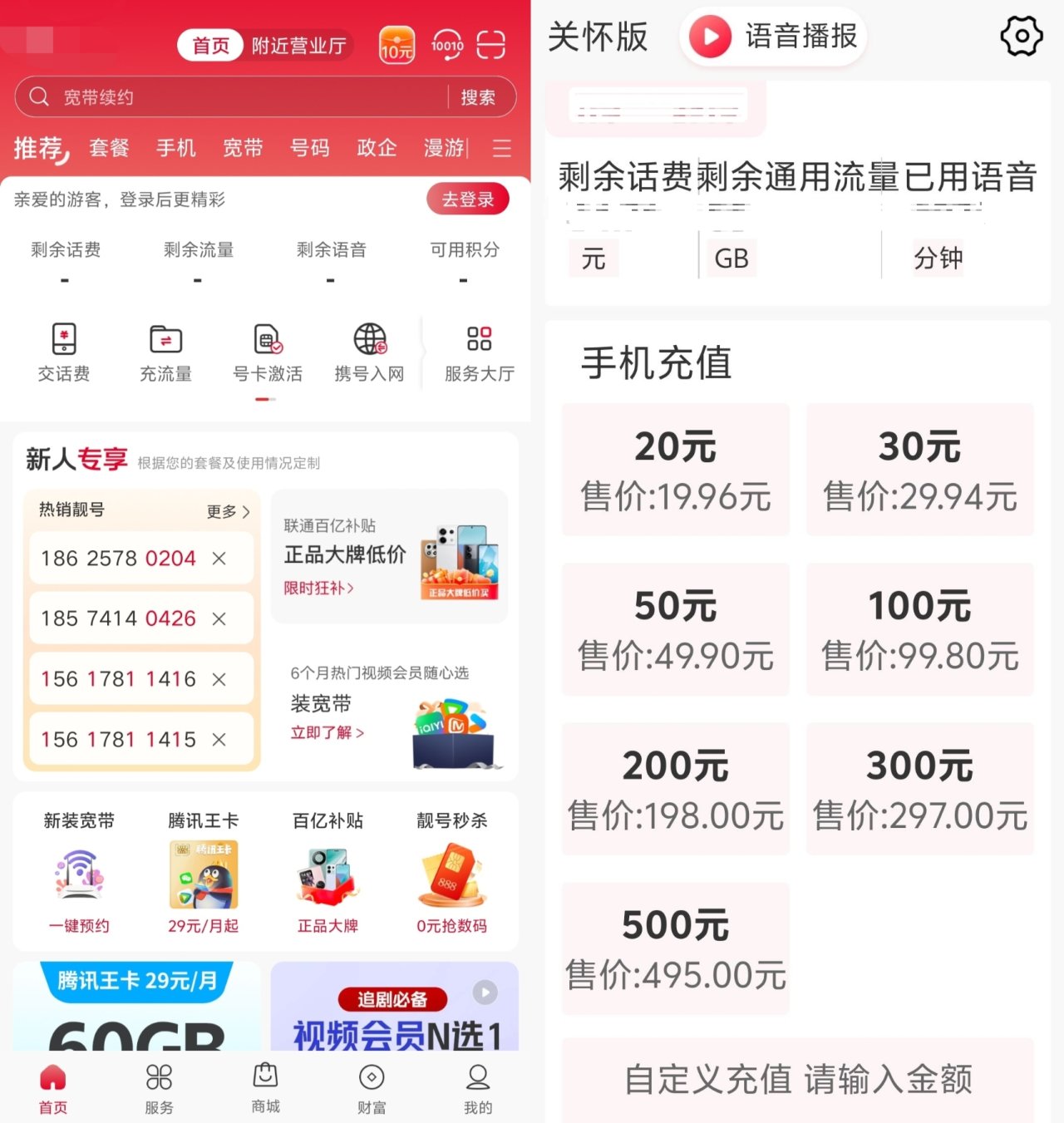Viewport: 1064px width, 1123px height.
Task: Click the 宽带续约 search input field
Action: click(208, 97)
